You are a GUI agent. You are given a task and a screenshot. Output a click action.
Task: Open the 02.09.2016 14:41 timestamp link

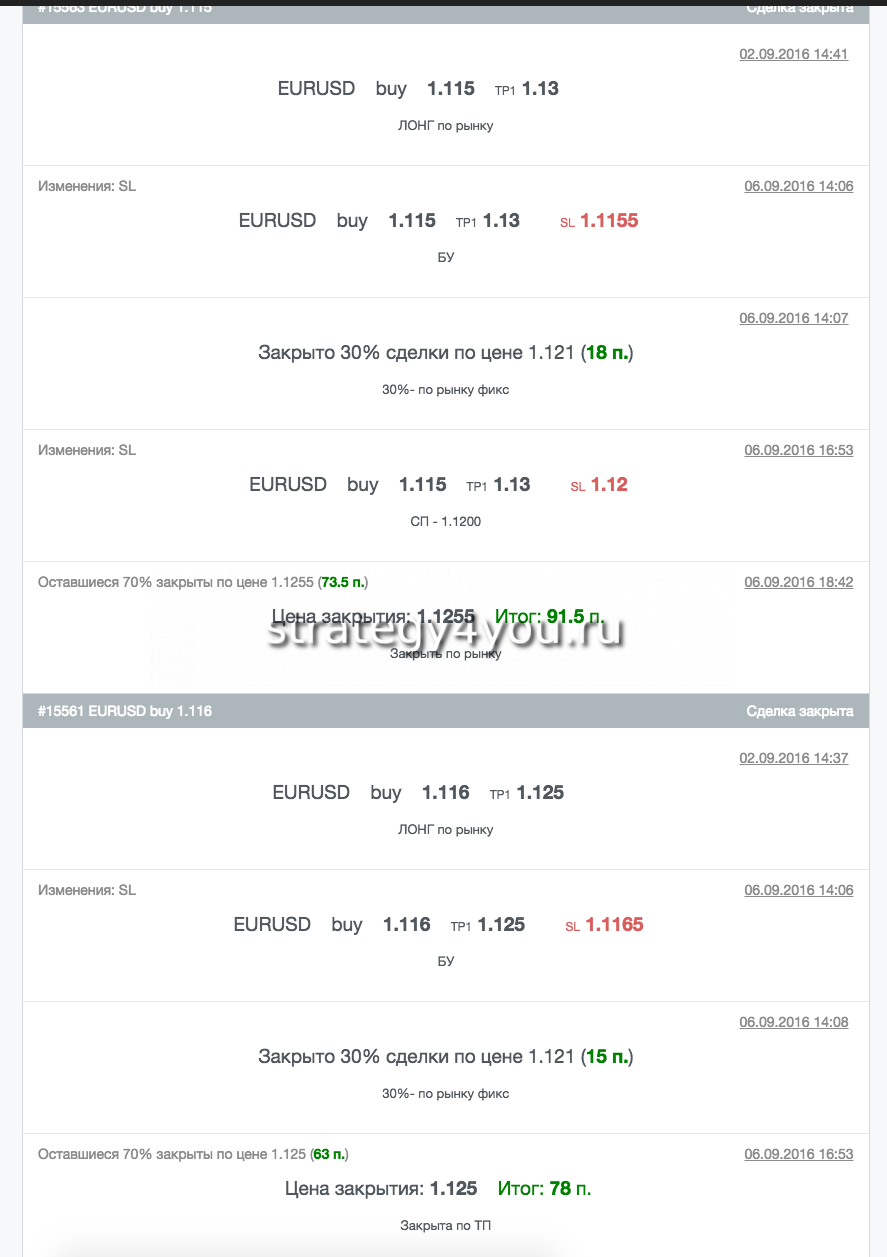[x=793, y=54]
